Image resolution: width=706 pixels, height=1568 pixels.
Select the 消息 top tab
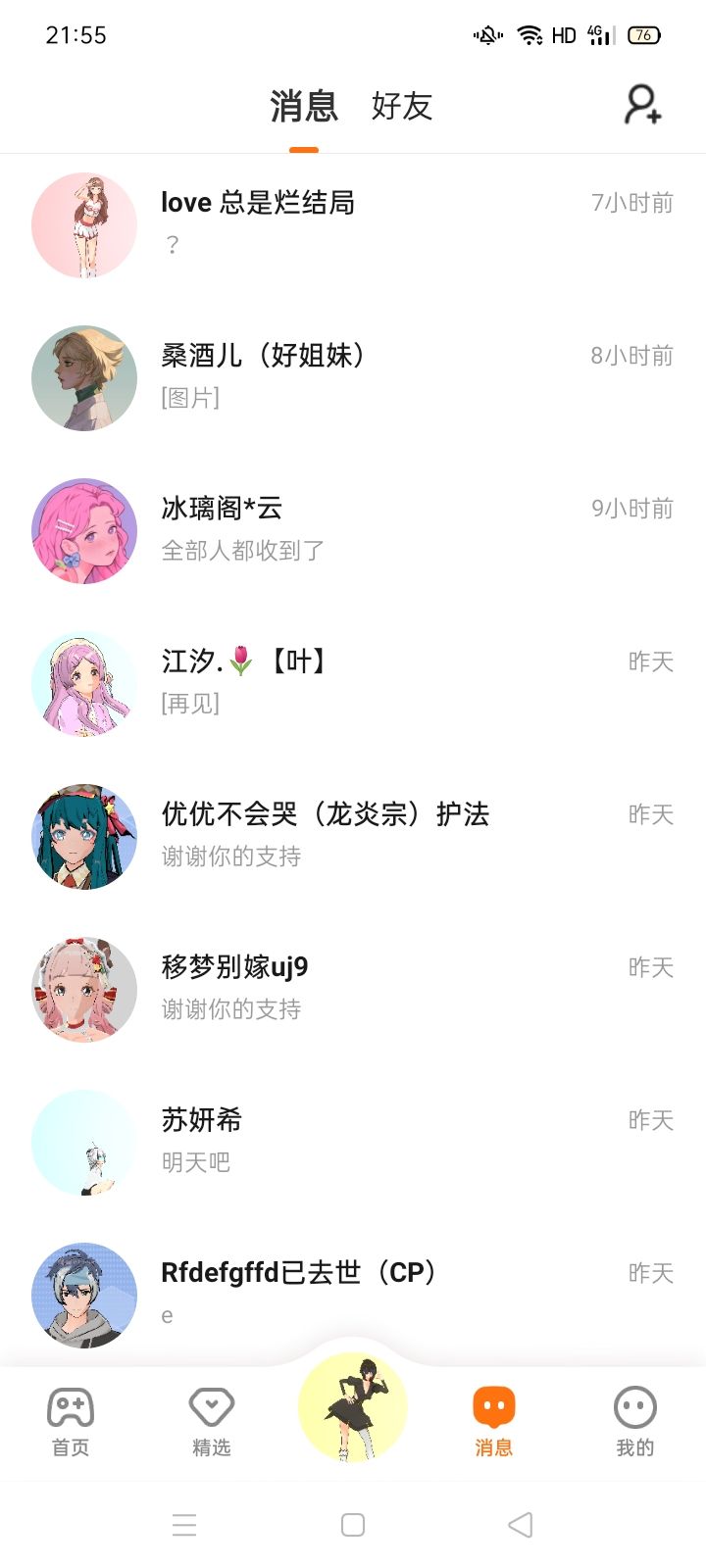point(304,106)
